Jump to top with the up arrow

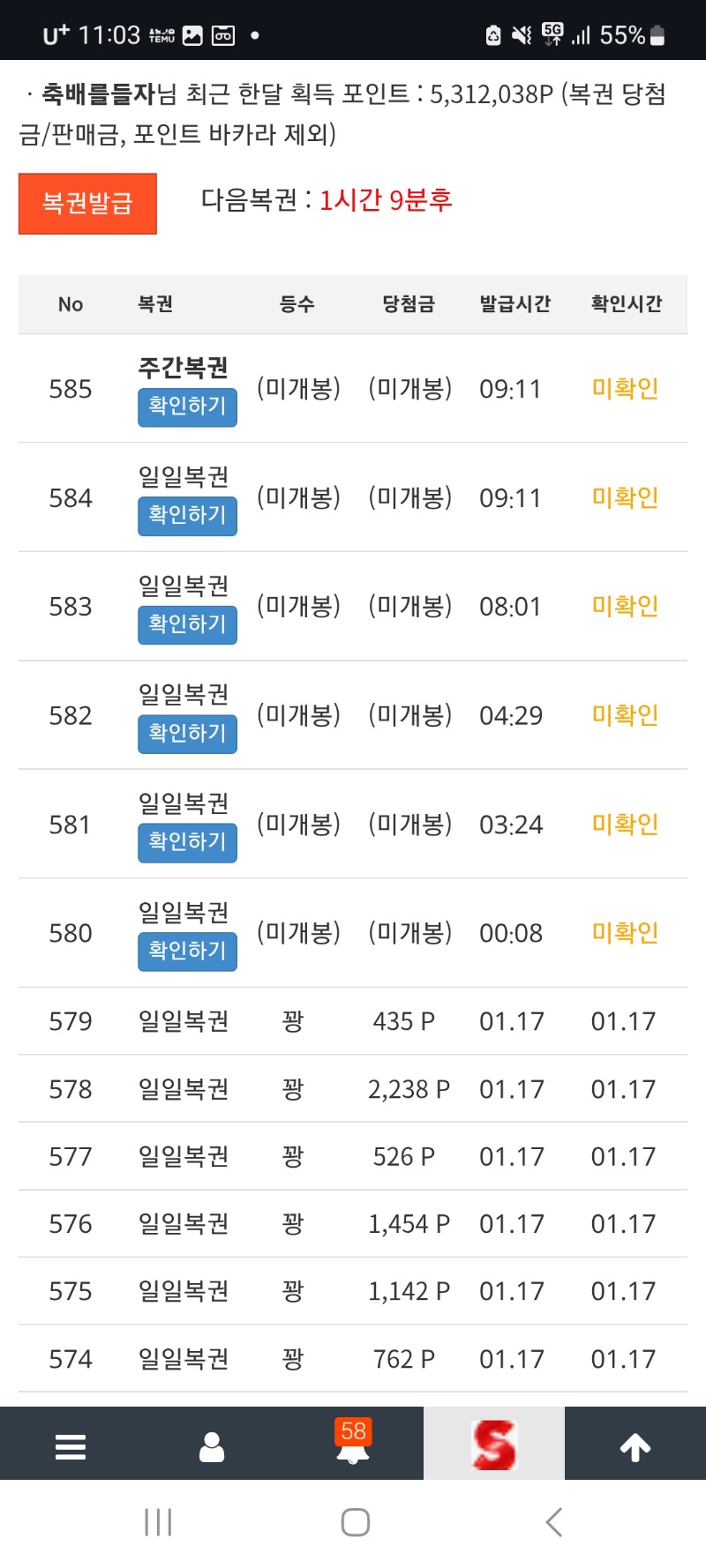point(635,1446)
